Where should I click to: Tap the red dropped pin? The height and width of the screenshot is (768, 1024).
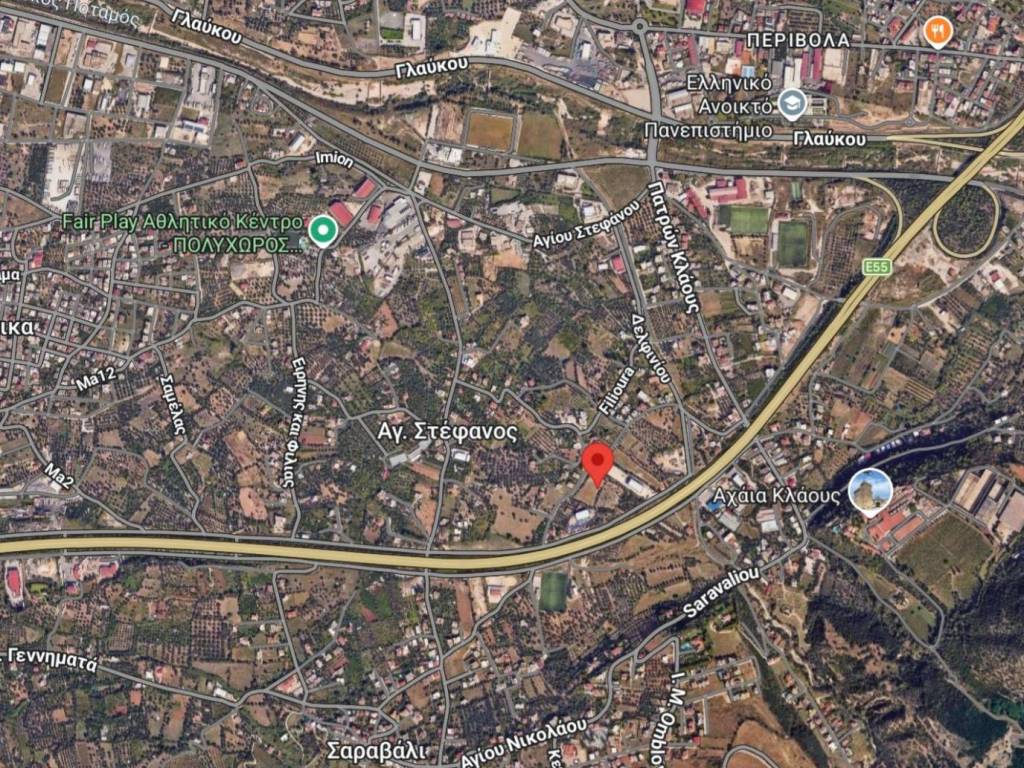(x=598, y=462)
